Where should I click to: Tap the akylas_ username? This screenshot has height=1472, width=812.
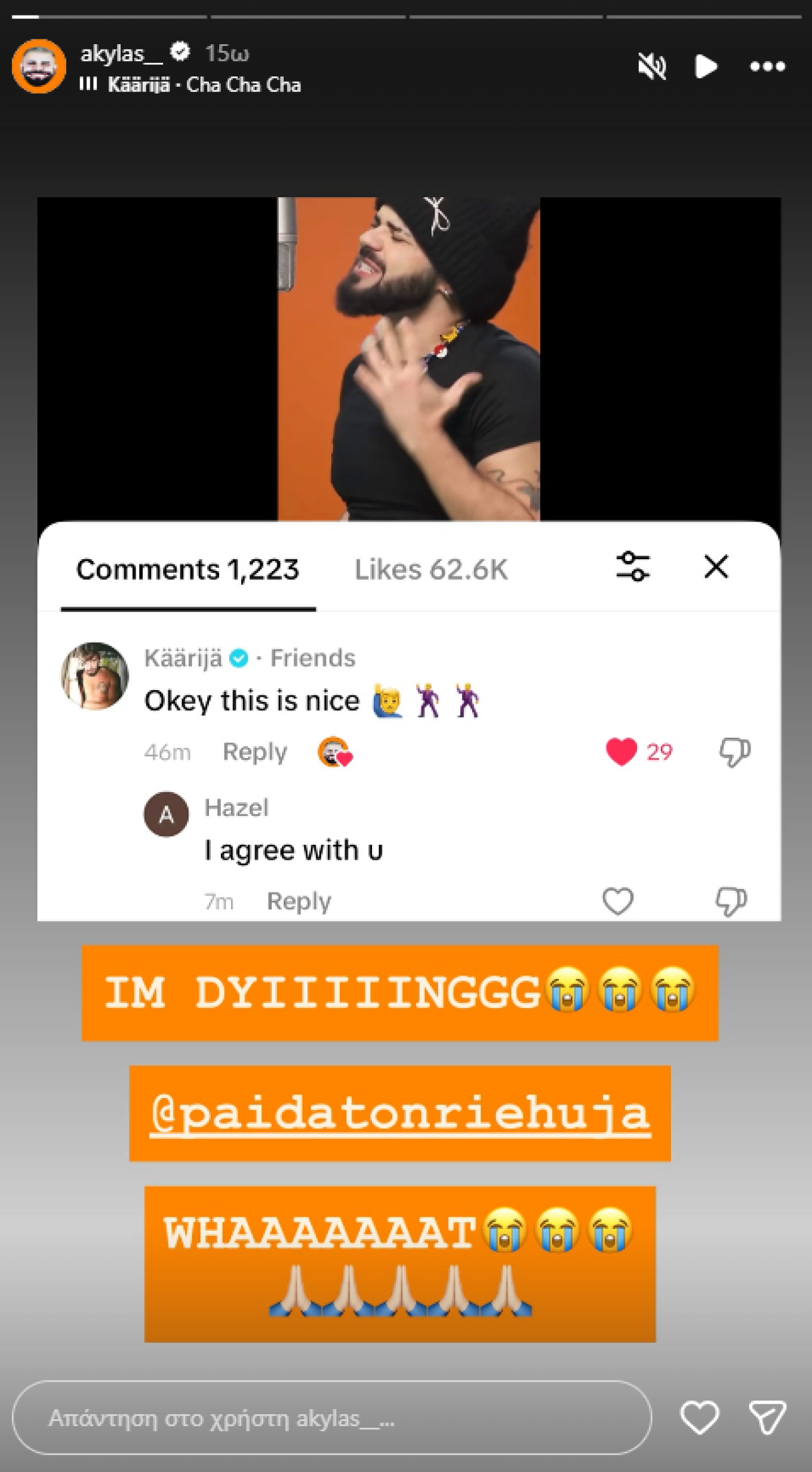coord(121,54)
